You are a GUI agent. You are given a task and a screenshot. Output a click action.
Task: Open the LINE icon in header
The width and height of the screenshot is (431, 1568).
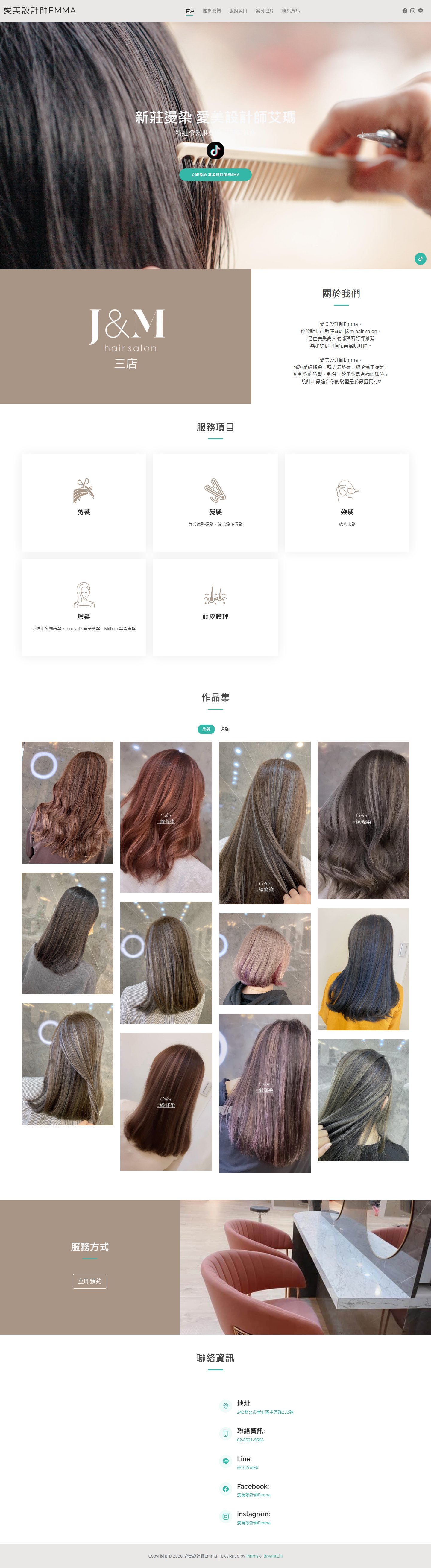tap(421, 11)
